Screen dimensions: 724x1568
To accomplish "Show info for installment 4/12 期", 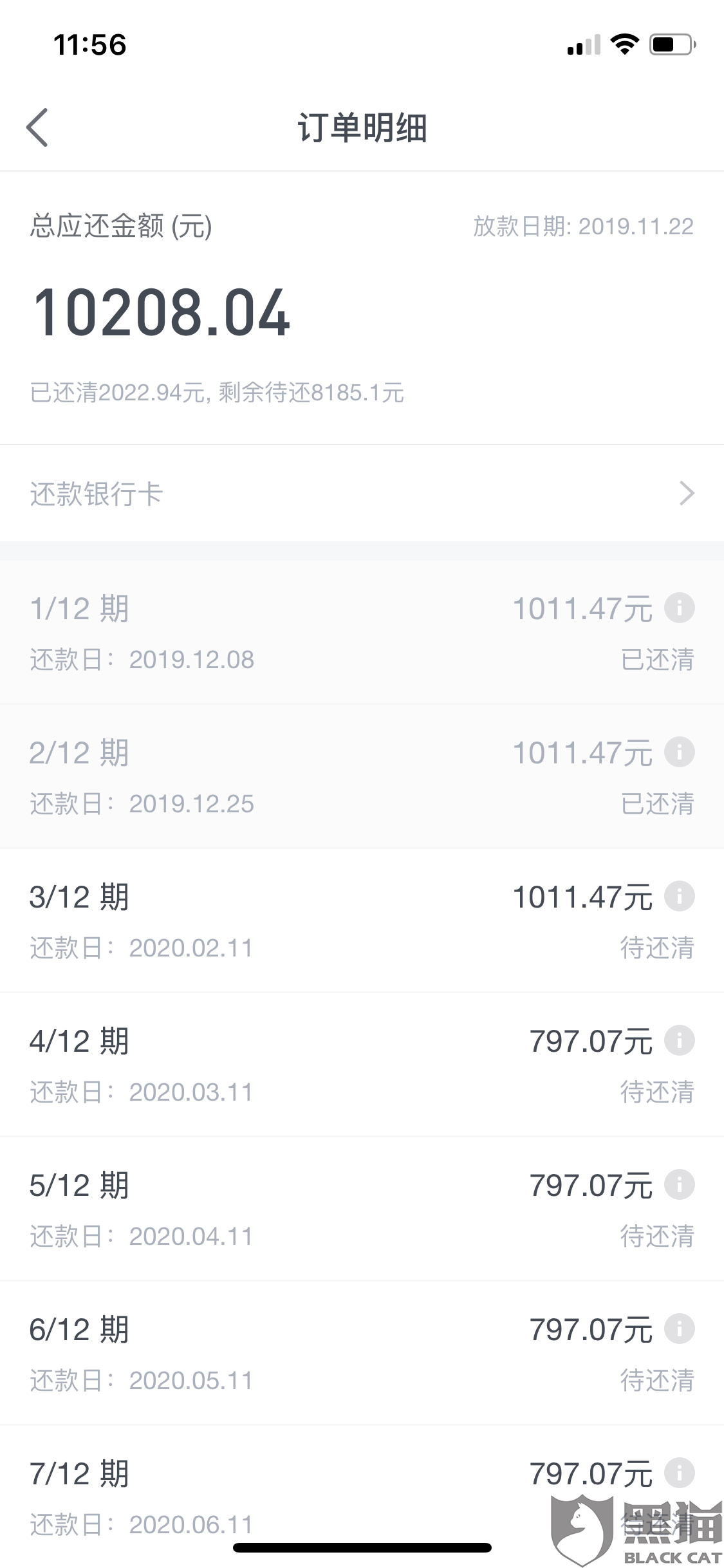I will click(x=680, y=1040).
